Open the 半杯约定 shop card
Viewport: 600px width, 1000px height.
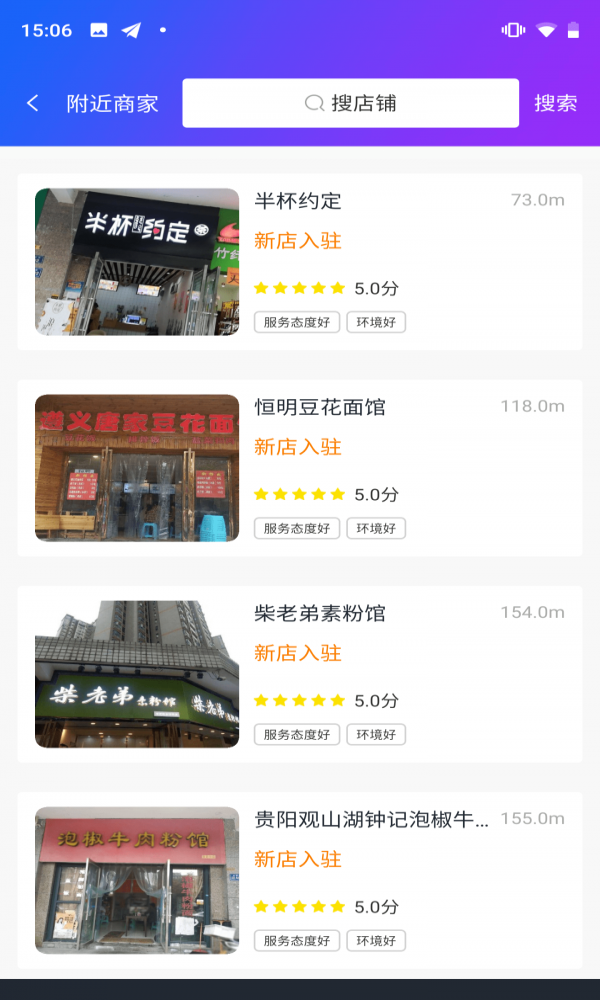[x=300, y=262]
